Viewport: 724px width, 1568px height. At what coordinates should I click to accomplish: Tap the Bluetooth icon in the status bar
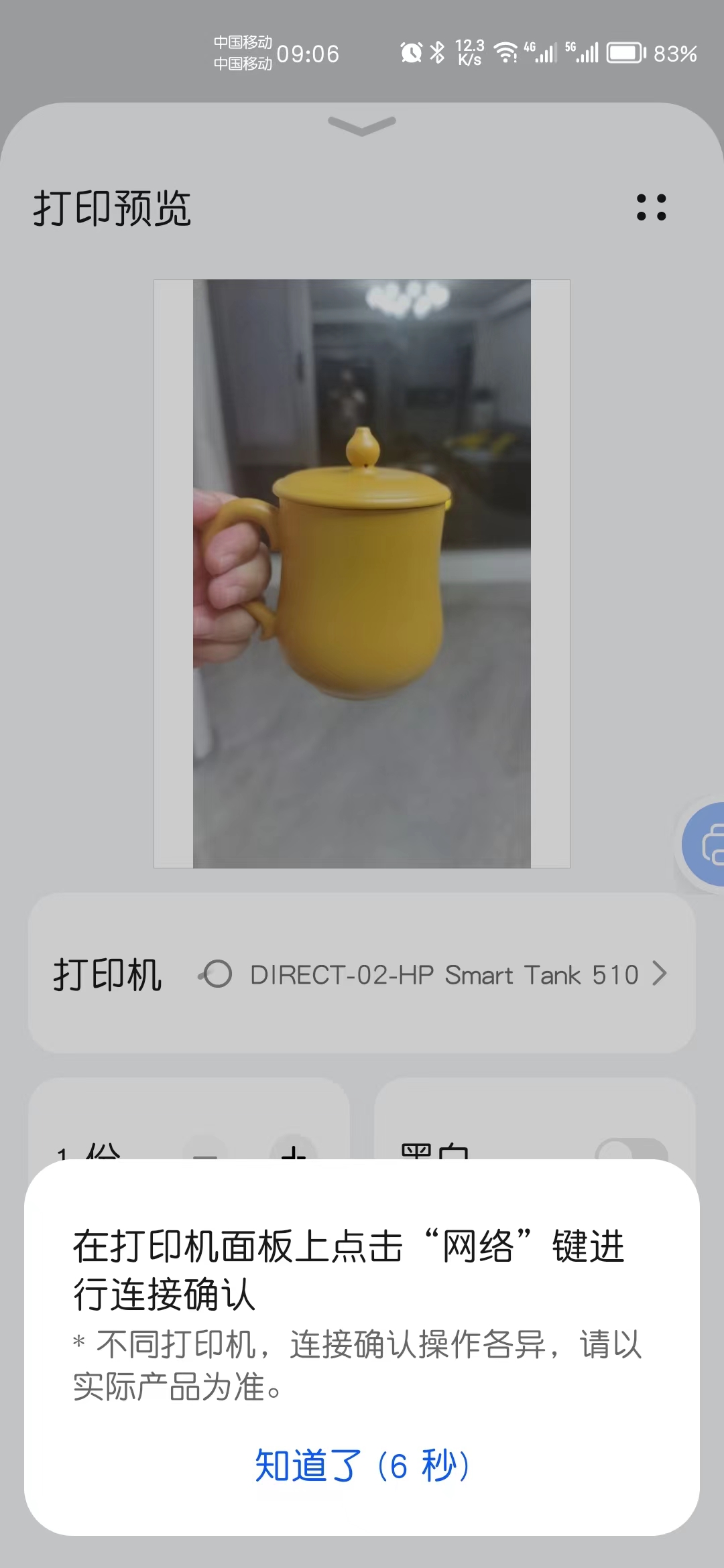(436, 52)
